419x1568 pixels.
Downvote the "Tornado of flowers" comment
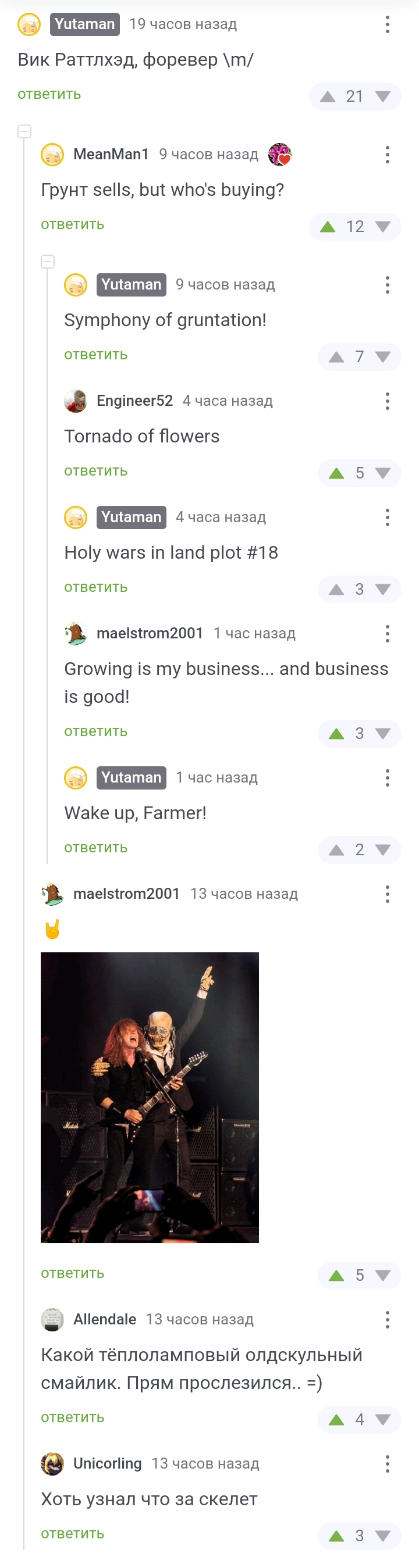[383, 474]
